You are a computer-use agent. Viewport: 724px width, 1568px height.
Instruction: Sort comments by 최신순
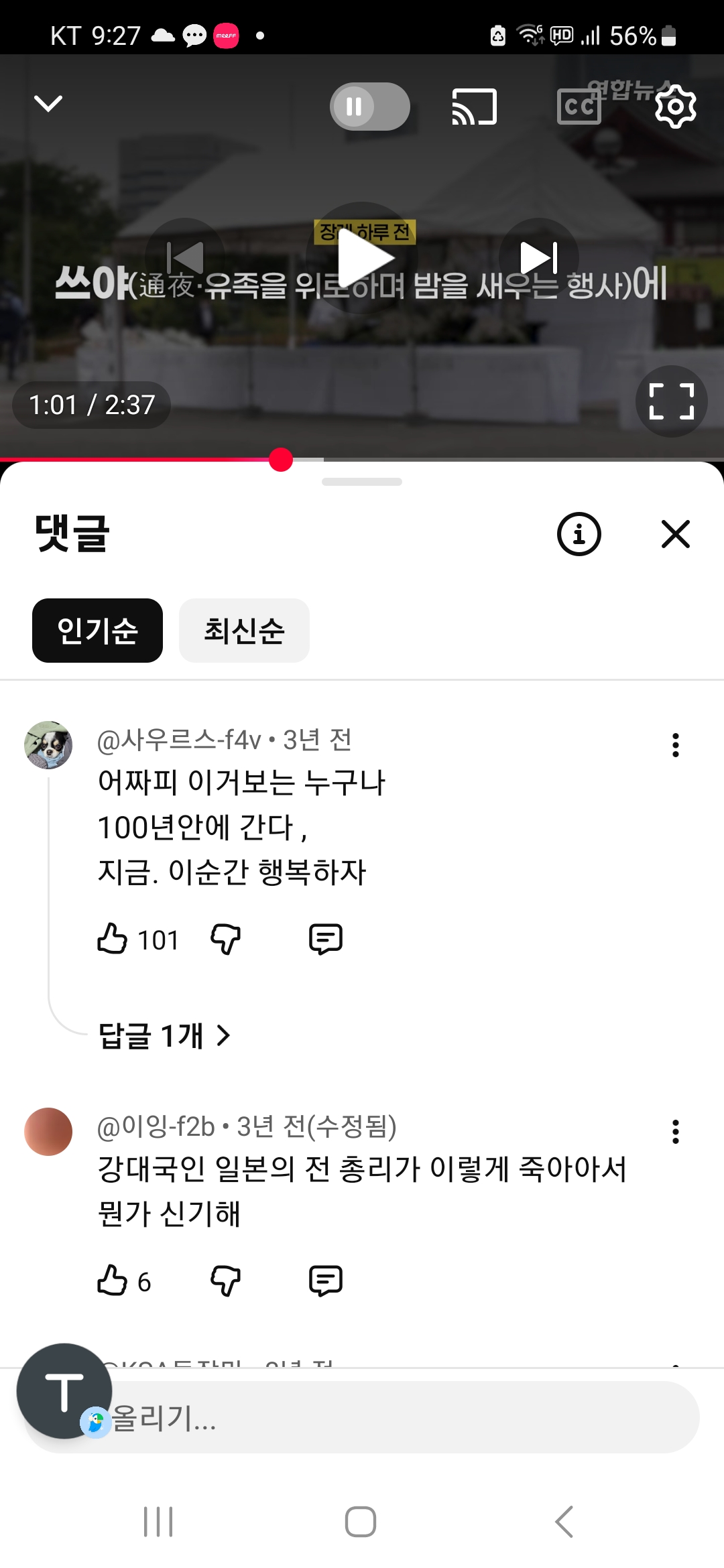[244, 631]
